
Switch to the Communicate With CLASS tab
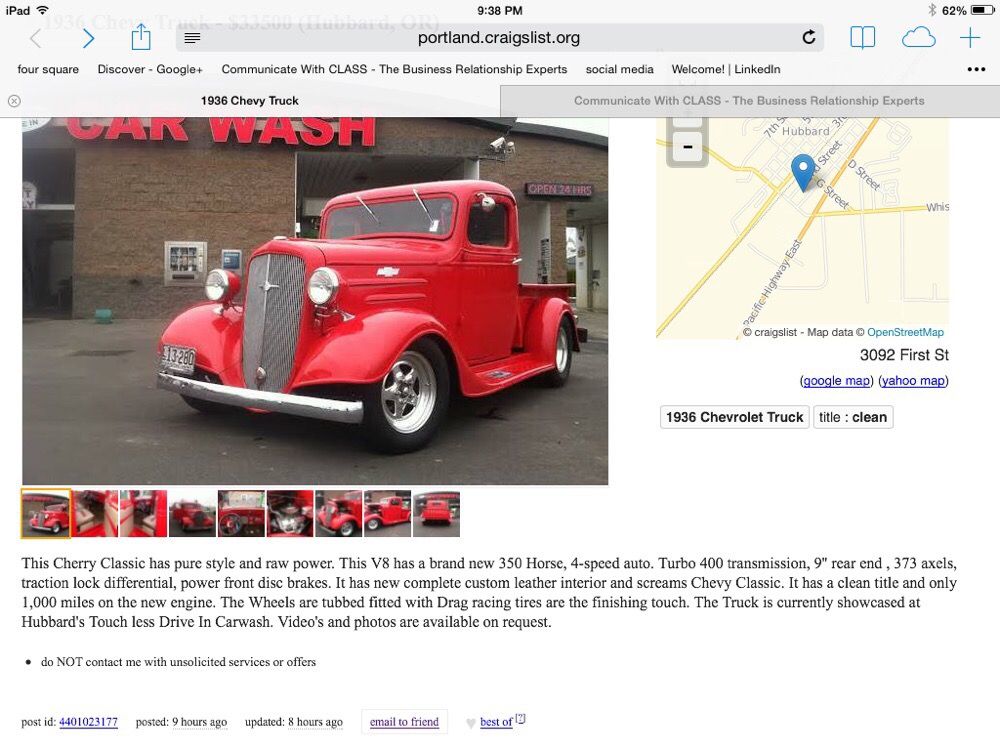749,101
